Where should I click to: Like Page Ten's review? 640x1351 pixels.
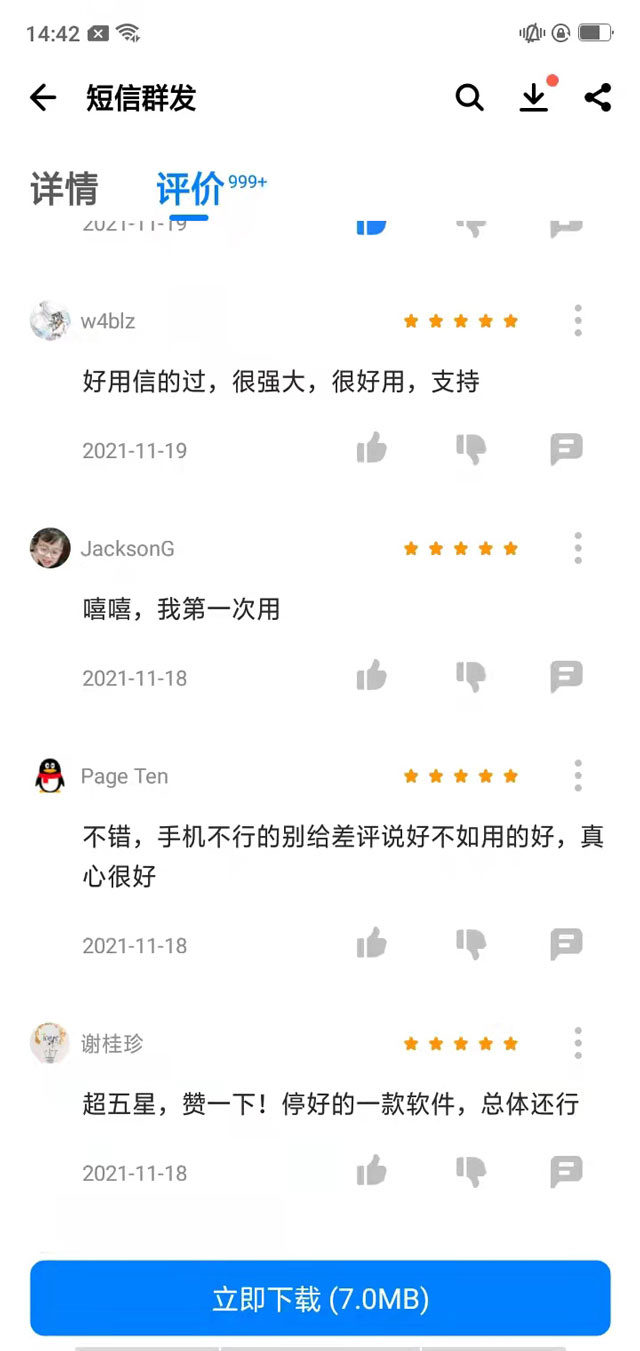(x=372, y=943)
